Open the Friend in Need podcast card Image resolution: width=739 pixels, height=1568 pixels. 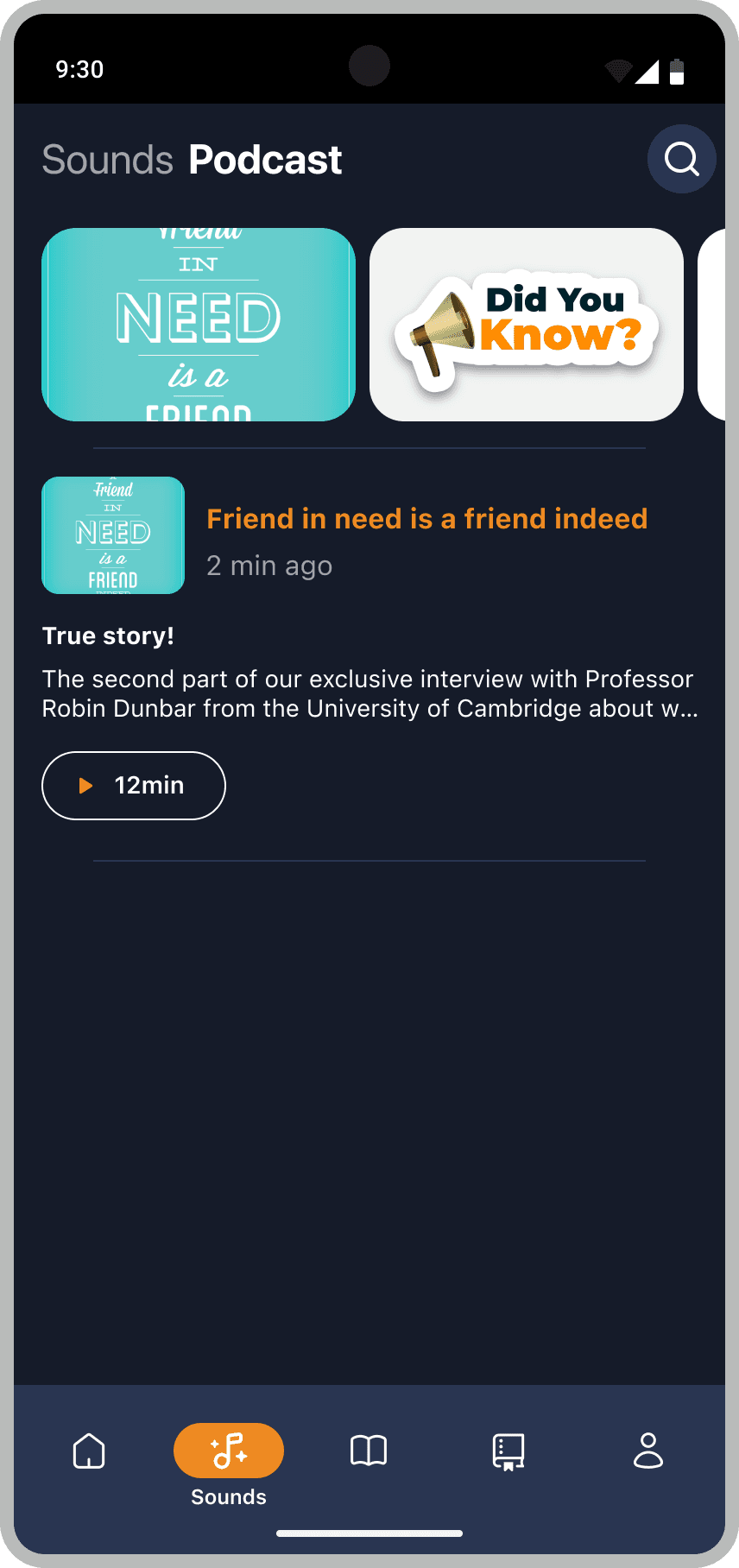(199, 325)
